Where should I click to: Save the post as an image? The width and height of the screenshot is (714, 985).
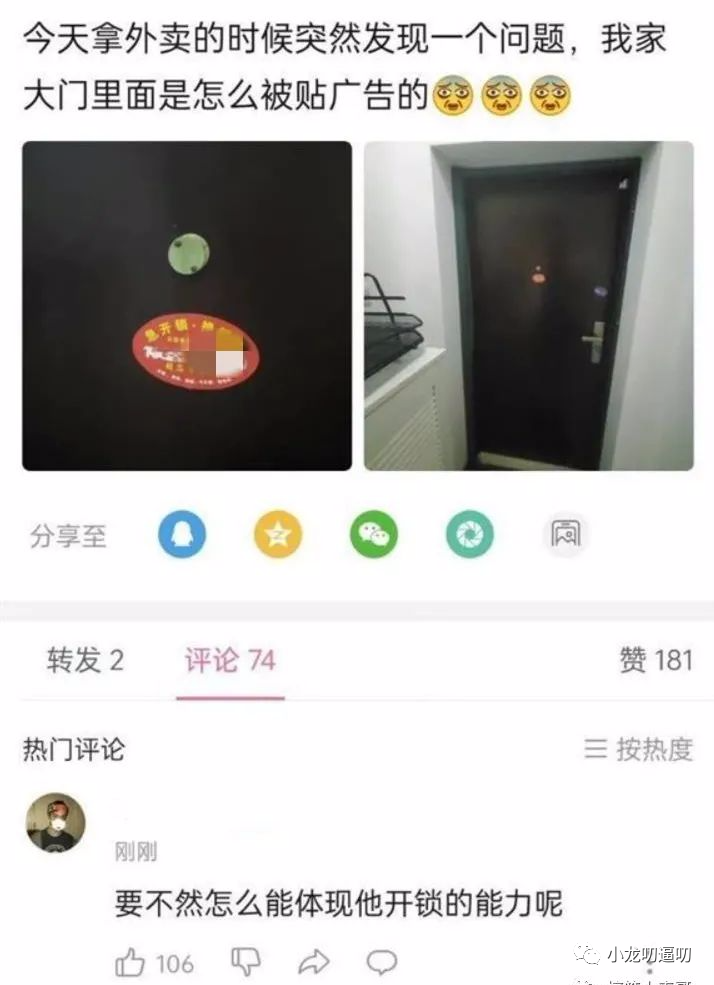(566, 535)
